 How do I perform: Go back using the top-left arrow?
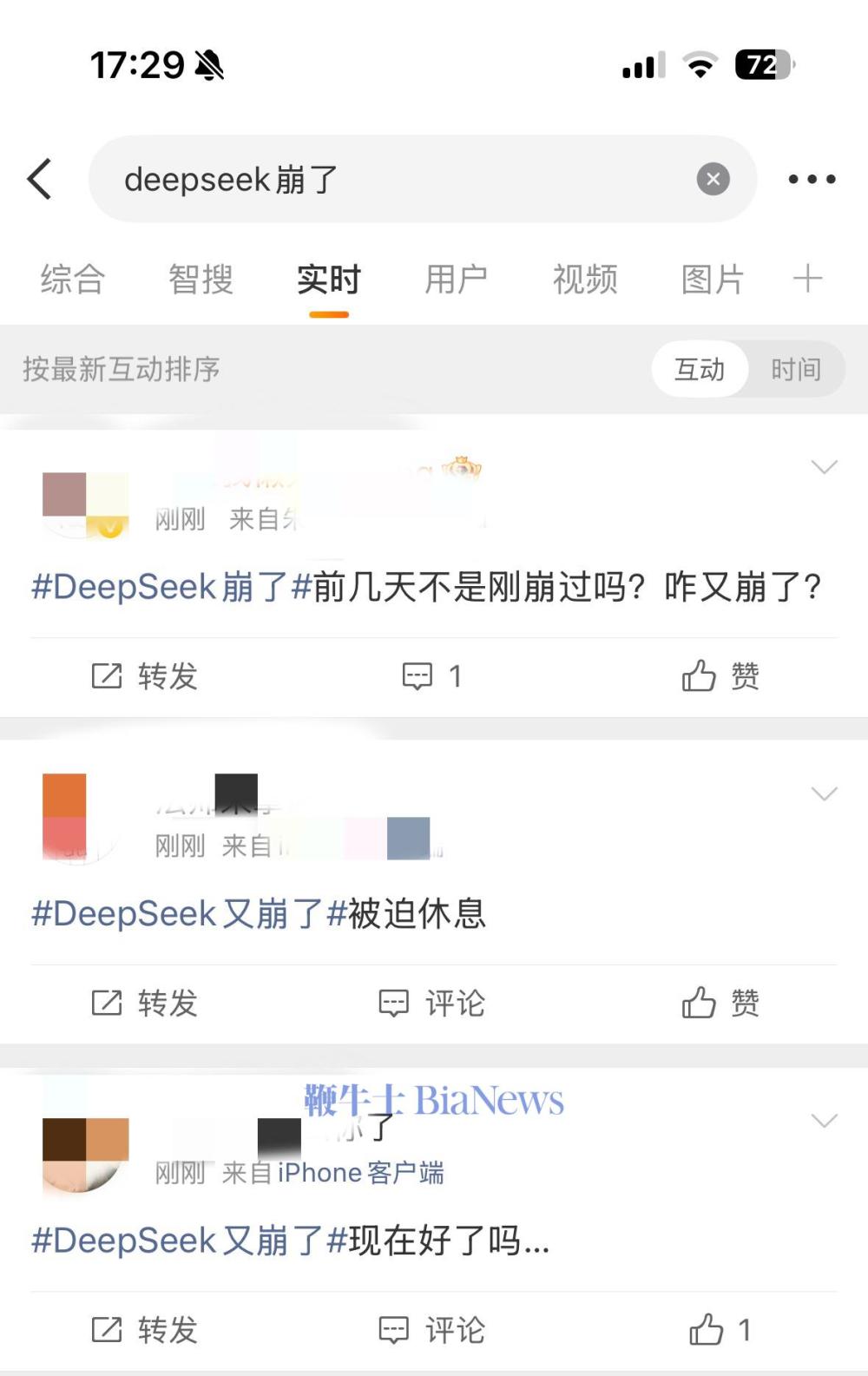(40, 180)
